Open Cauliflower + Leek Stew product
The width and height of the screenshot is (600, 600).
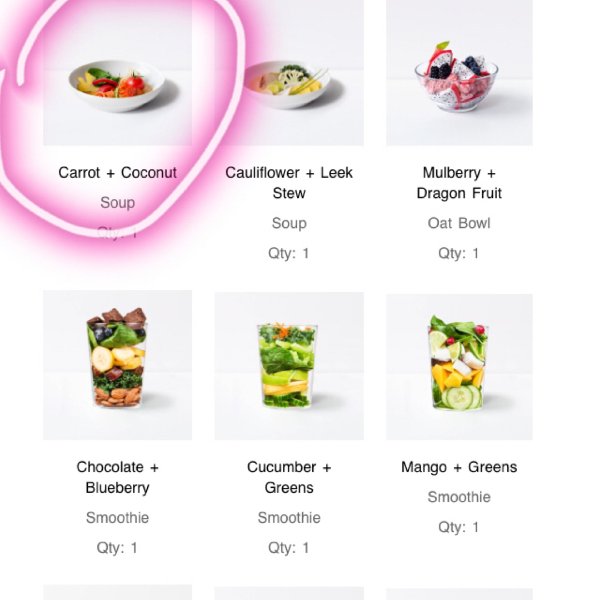pyautogui.click(x=289, y=85)
